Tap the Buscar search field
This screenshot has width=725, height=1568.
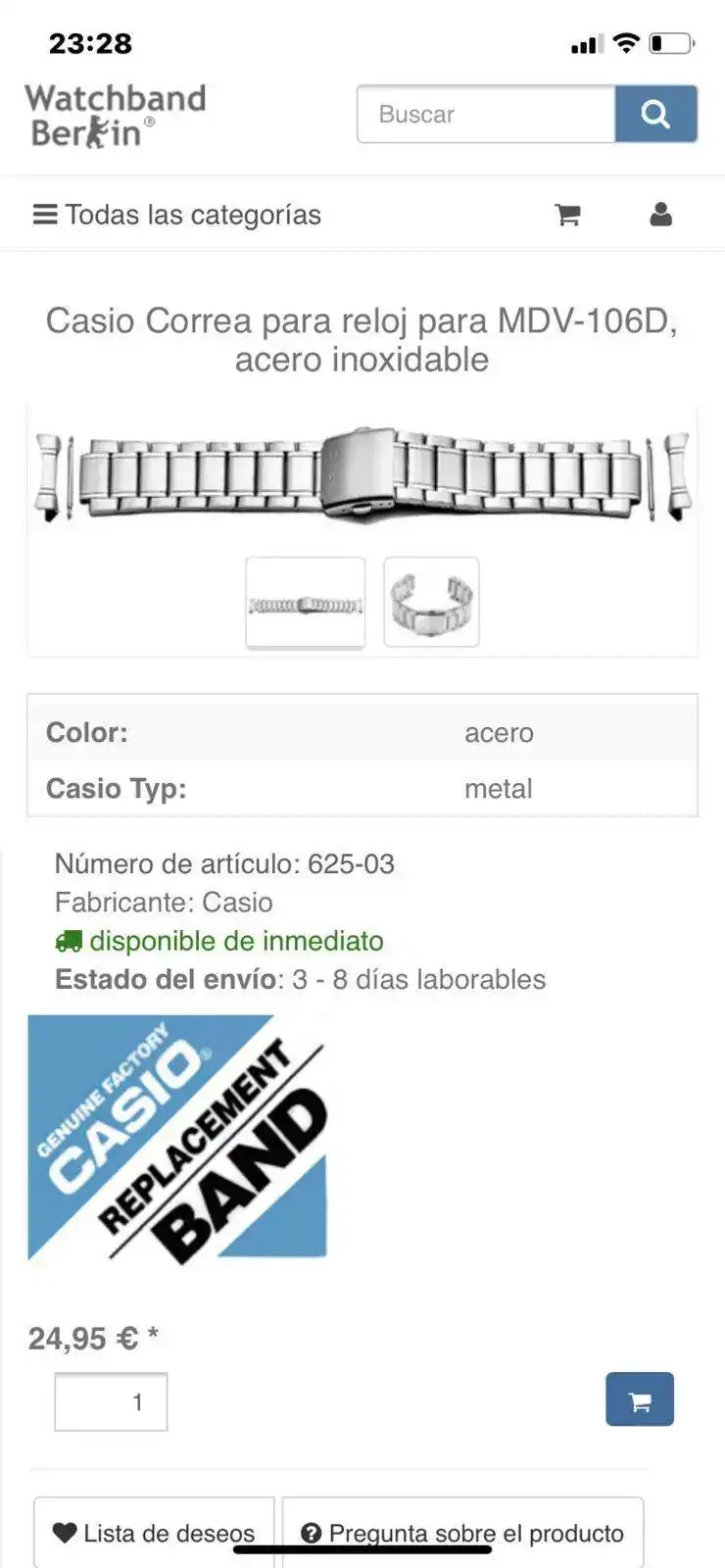coord(486,115)
